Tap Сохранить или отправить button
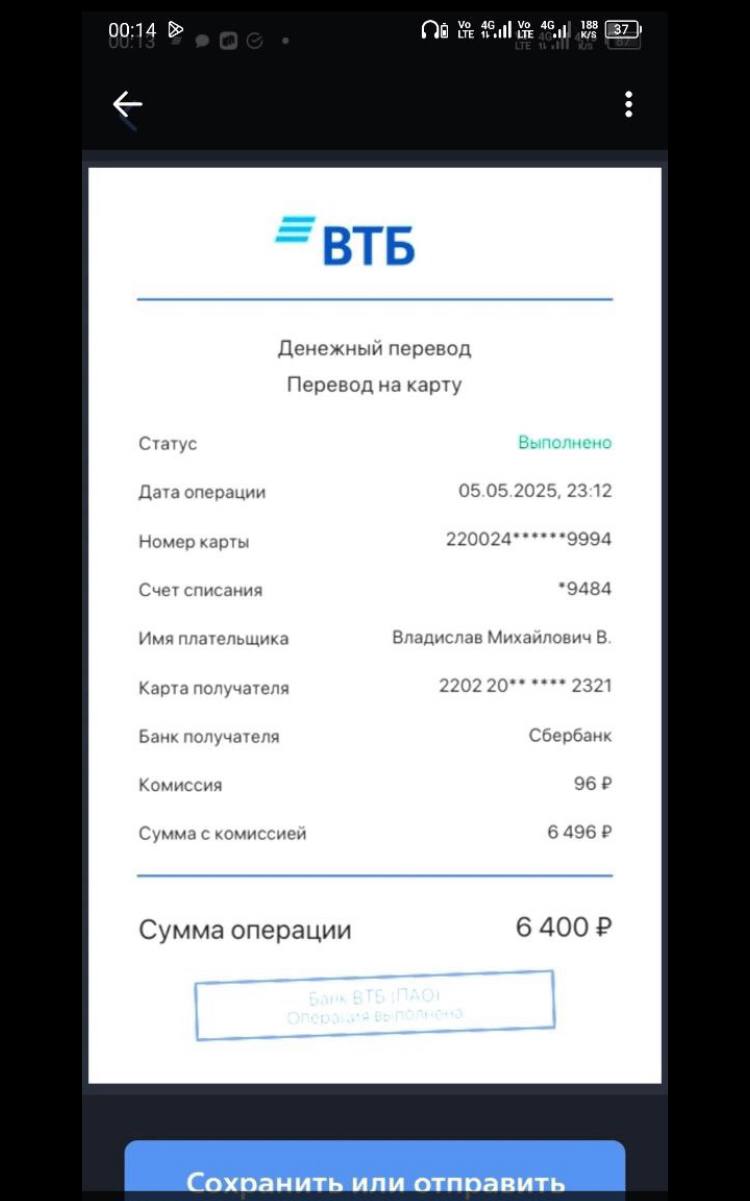Viewport: 750px width, 1201px height. [375, 1170]
